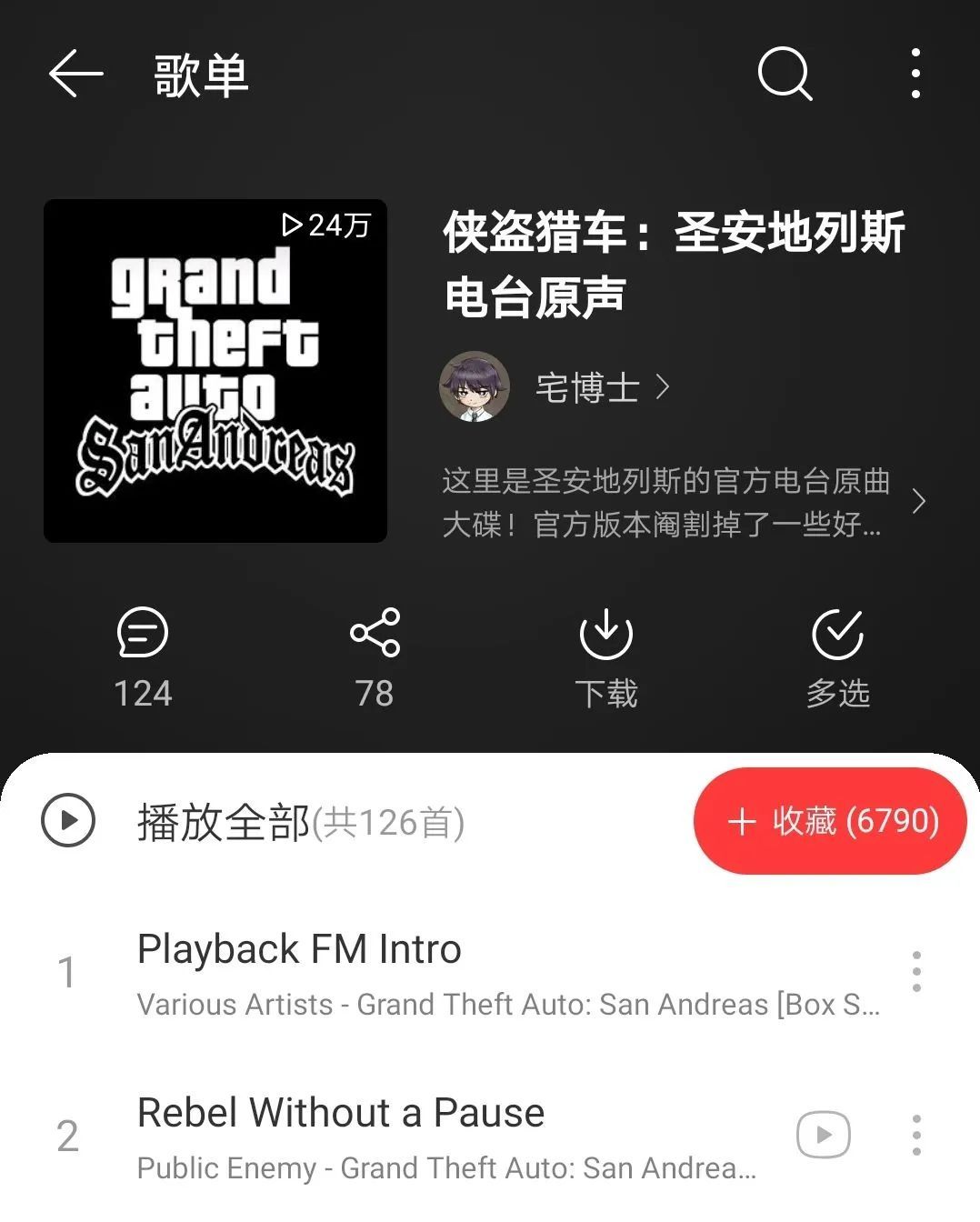Expand the full playlist description
The image size is (980, 1222).
(920, 501)
